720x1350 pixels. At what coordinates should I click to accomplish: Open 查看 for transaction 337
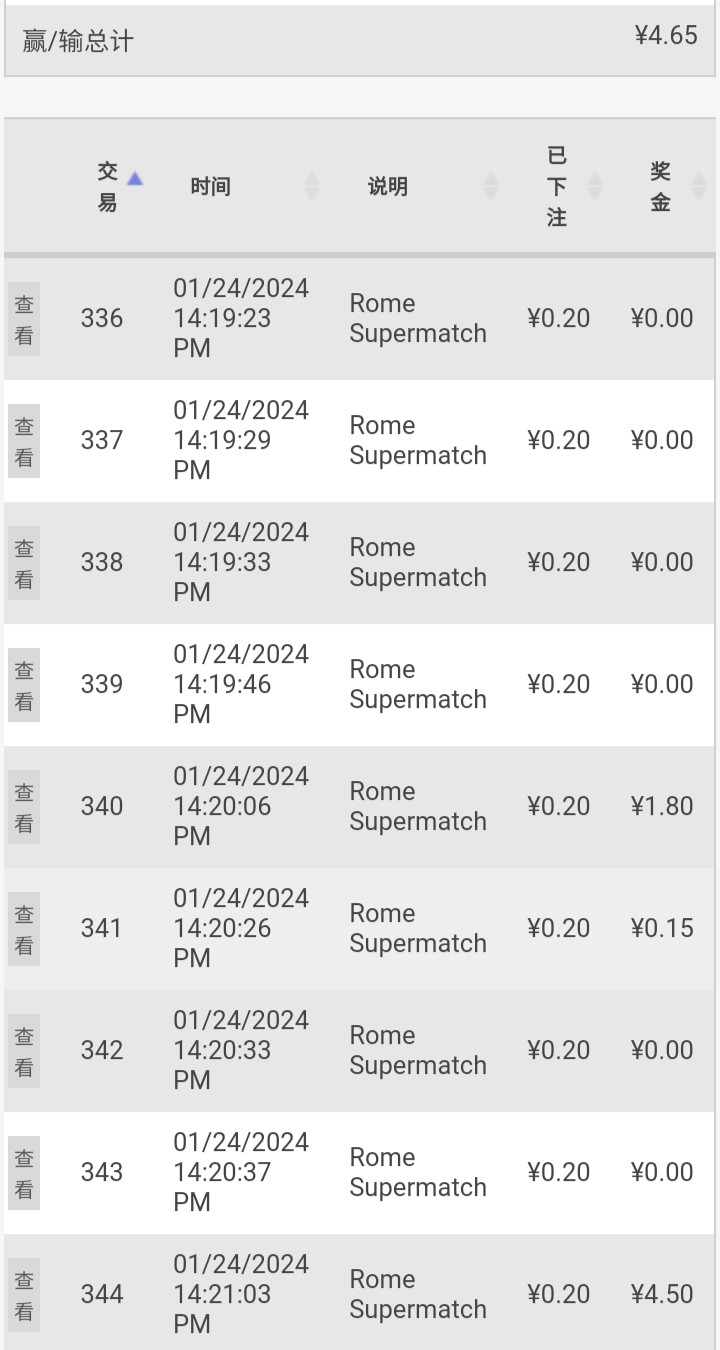[24, 442]
